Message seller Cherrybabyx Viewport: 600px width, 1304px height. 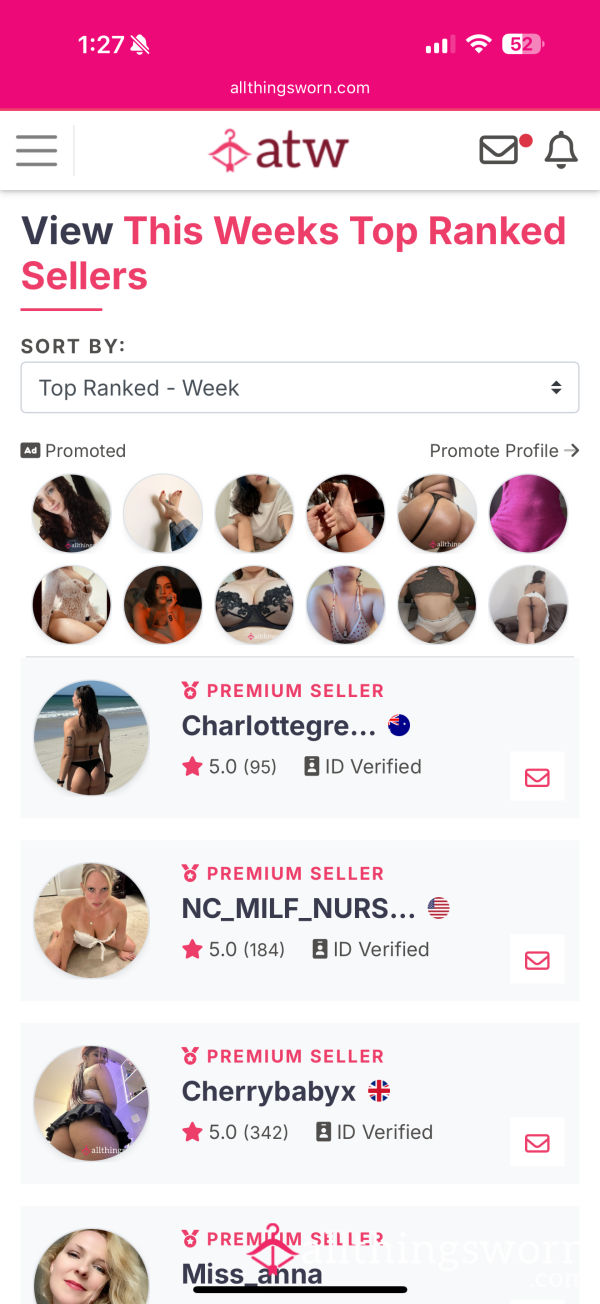(x=537, y=1143)
